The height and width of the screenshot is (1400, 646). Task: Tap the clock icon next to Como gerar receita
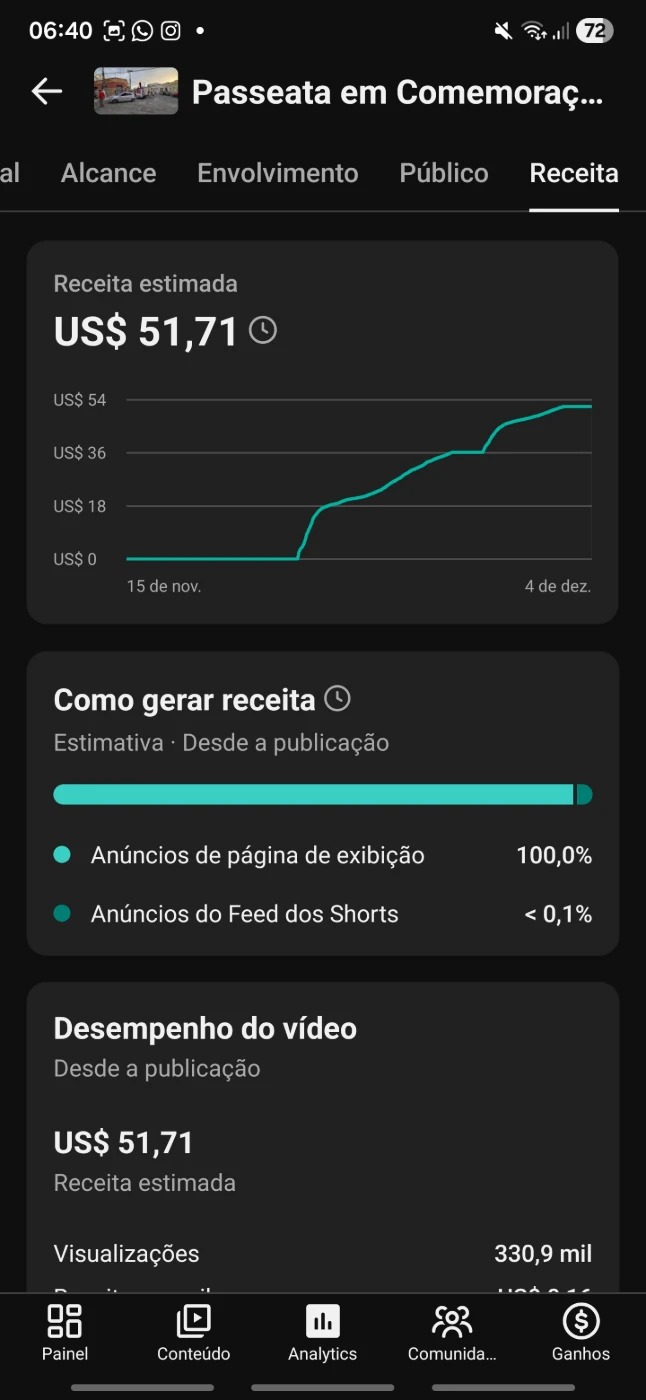[338, 698]
